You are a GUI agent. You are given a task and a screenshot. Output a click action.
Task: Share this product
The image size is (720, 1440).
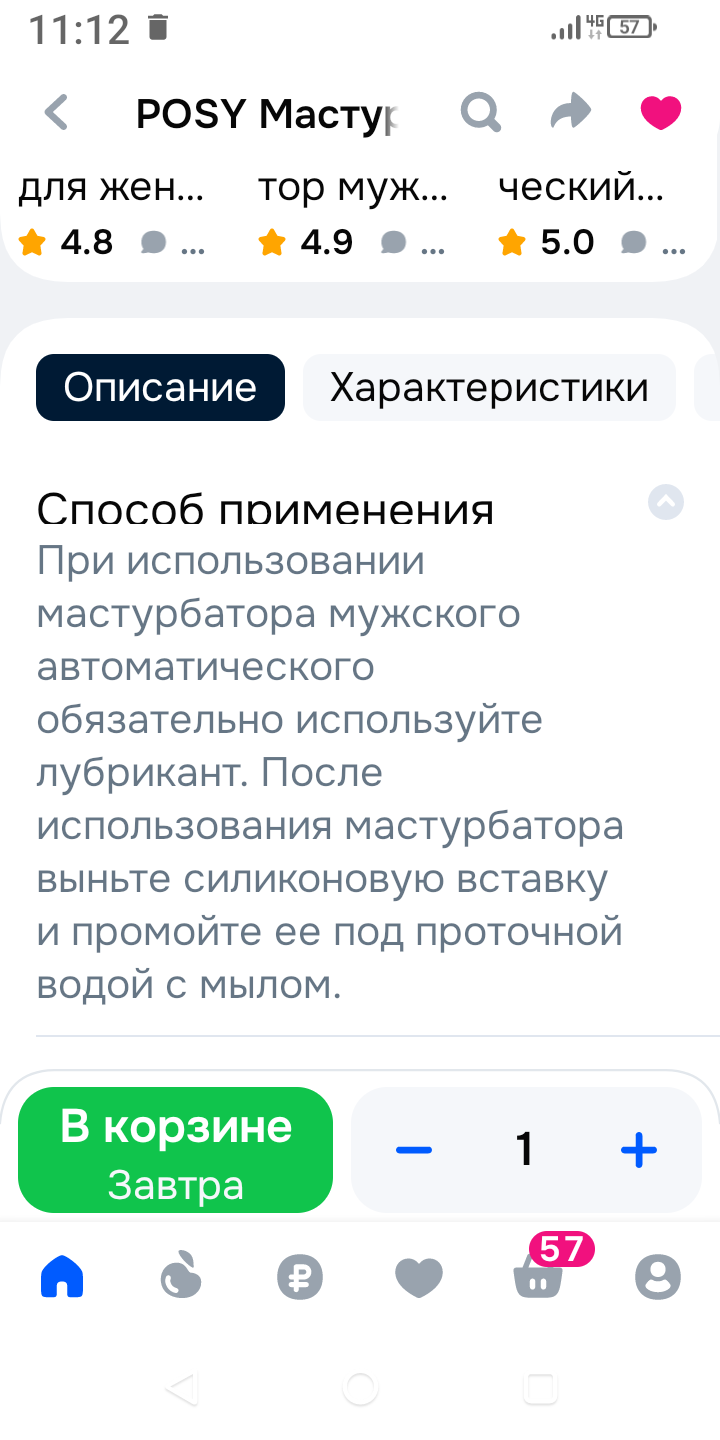[571, 113]
